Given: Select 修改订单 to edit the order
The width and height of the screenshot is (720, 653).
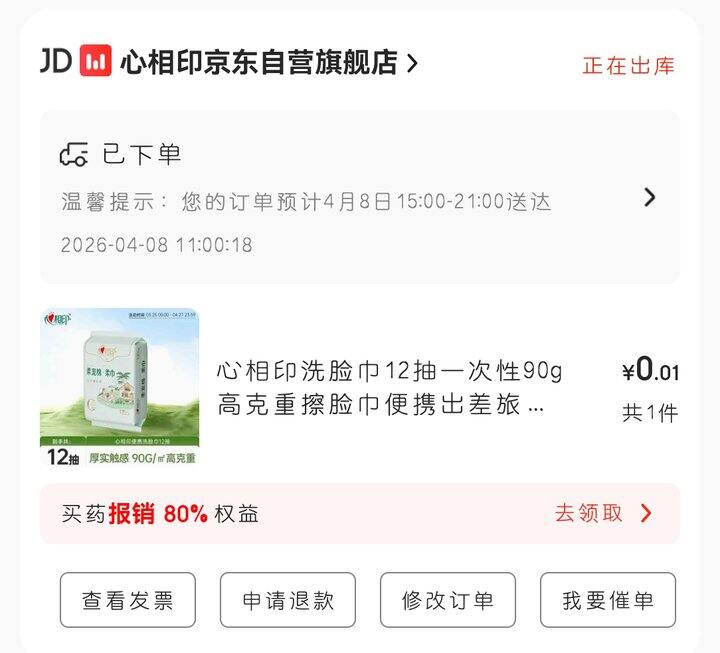Looking at the screenshot, I should (x=448, y=600).
